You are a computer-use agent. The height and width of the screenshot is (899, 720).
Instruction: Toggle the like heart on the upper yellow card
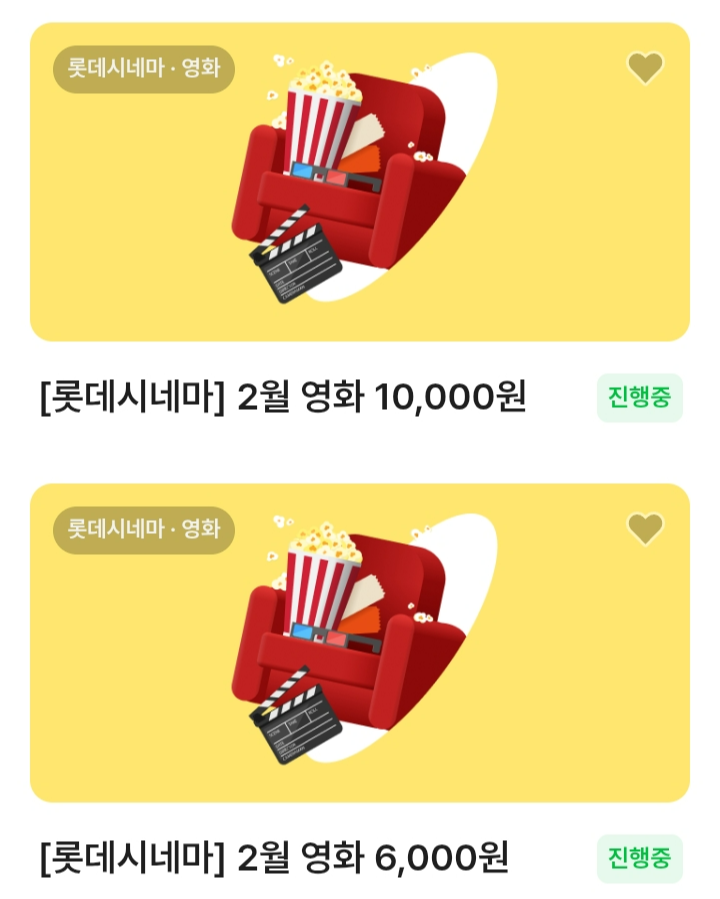[x=644, y=67]
